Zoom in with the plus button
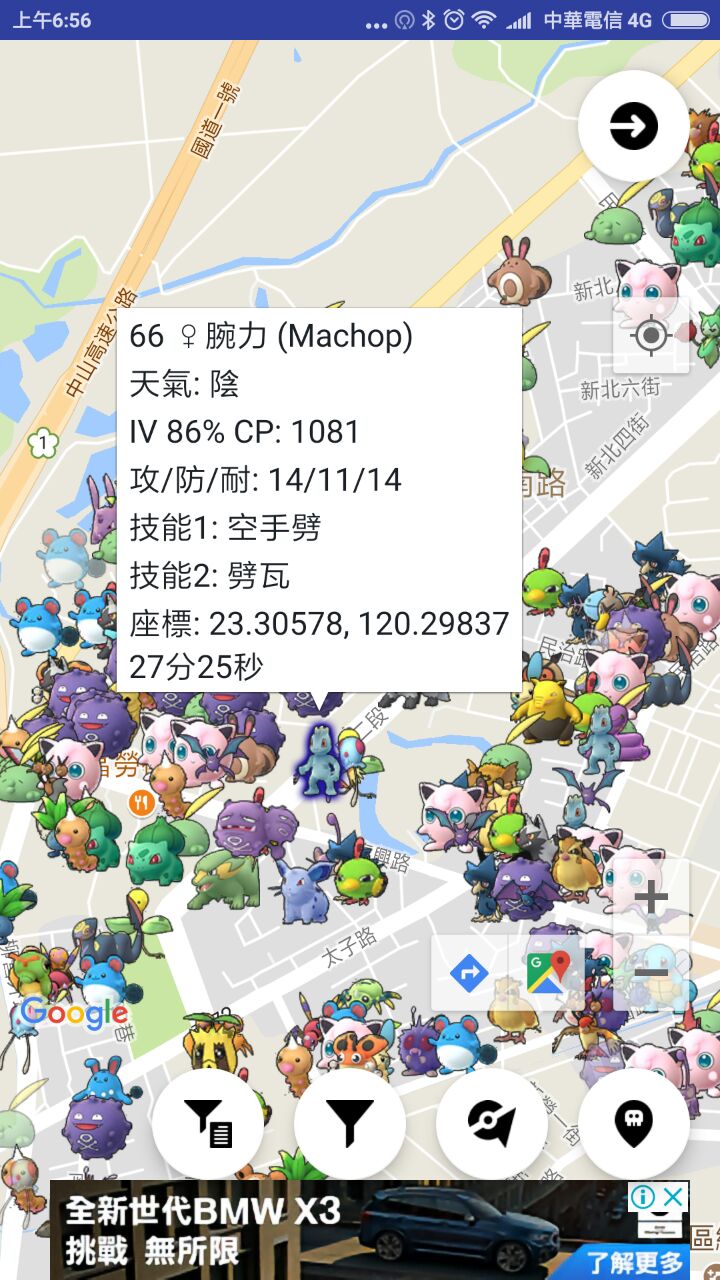The image size is (720, 1280). [x=651, y=897]
